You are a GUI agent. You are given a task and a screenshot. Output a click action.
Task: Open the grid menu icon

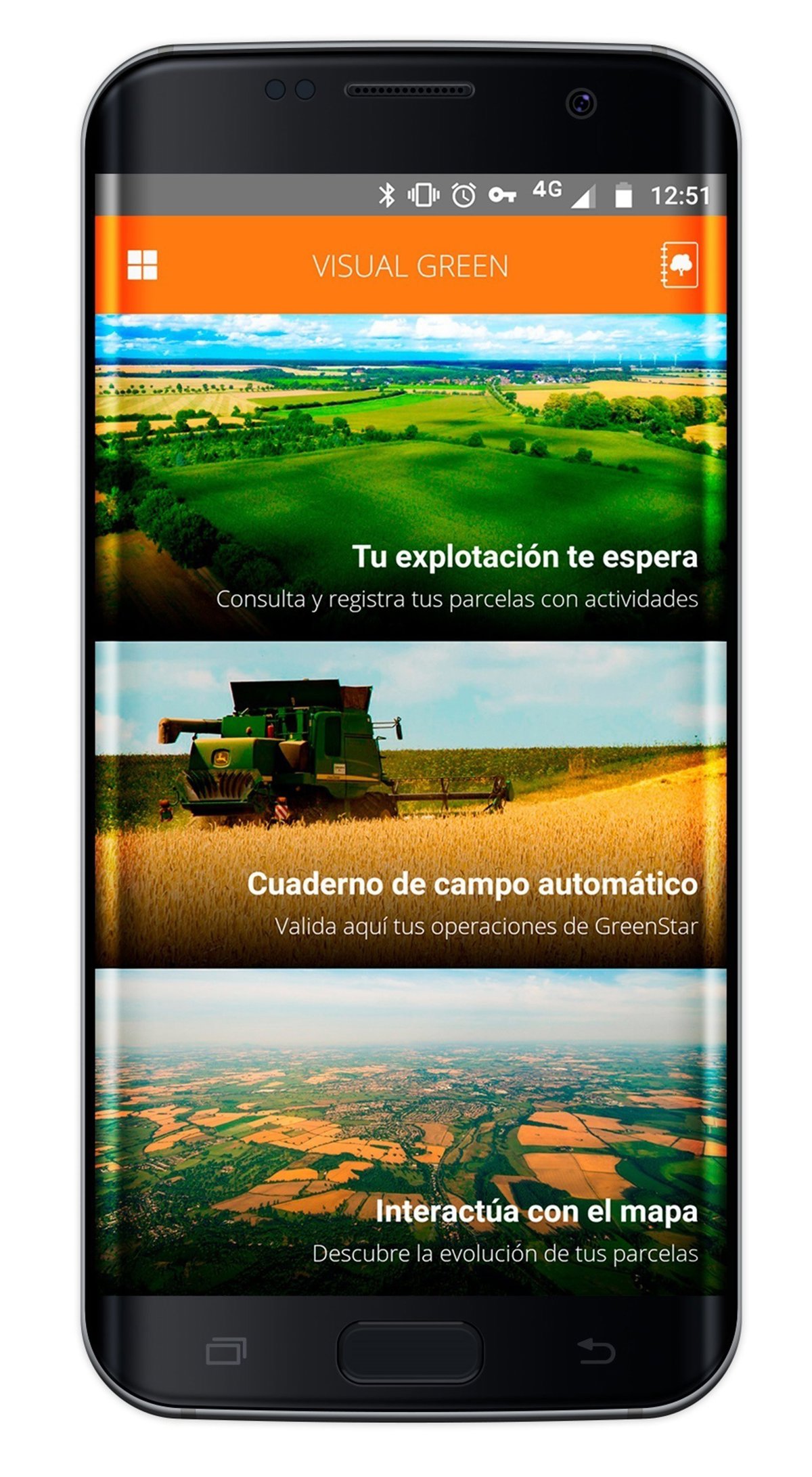[142, 265]
